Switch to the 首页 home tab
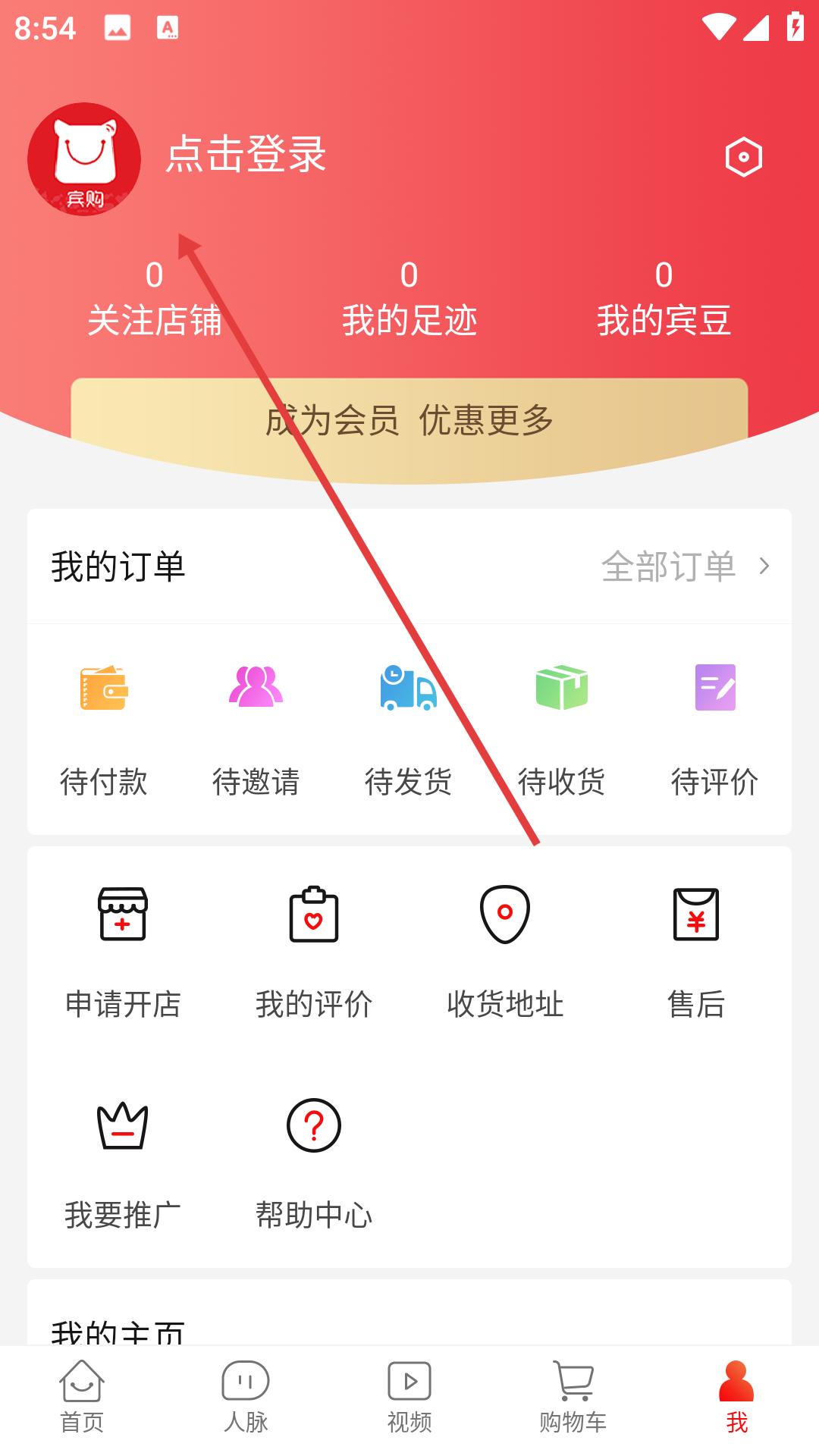Viewport: 819px width, 1456px height. [x=82, y=1397]
